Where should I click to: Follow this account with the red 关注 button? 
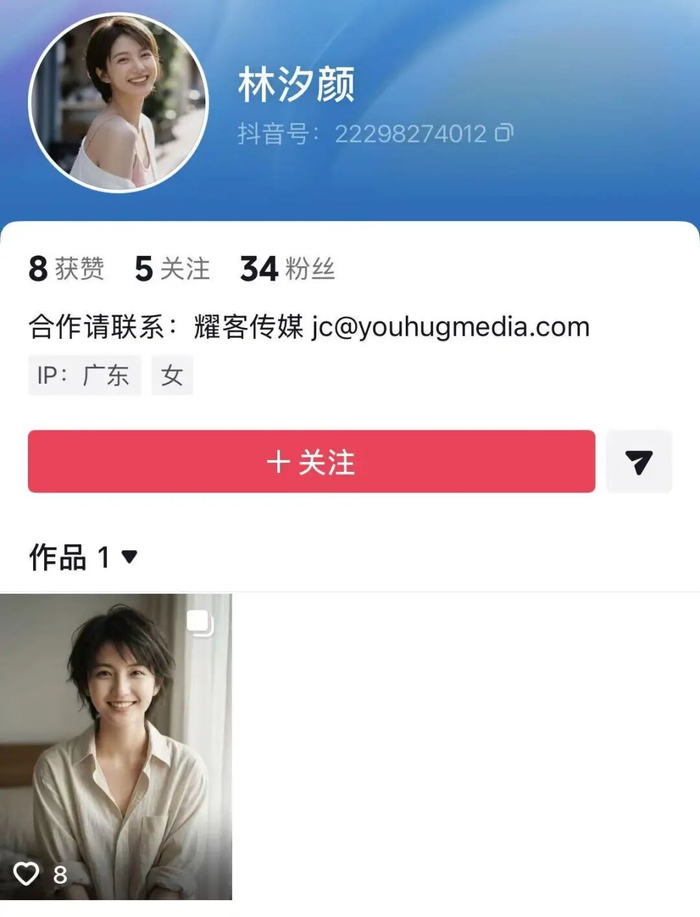click(311, 462)
